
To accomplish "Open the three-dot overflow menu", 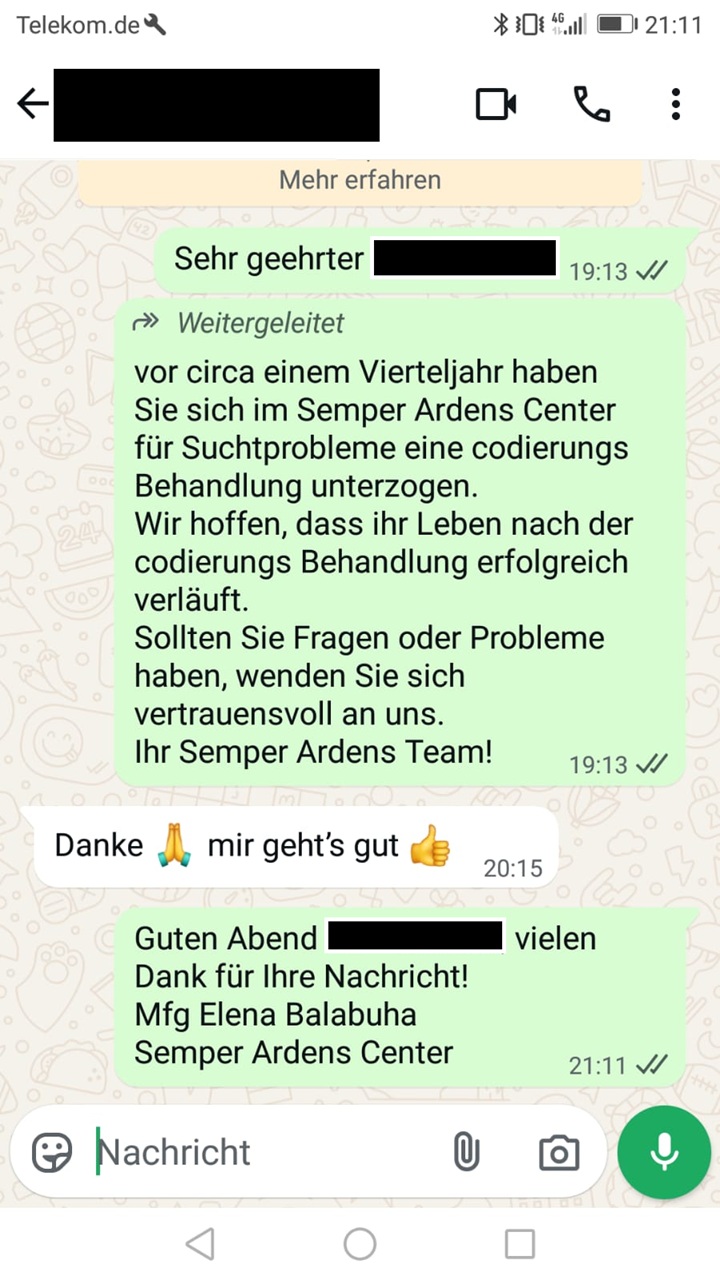I will click(676, 104).
